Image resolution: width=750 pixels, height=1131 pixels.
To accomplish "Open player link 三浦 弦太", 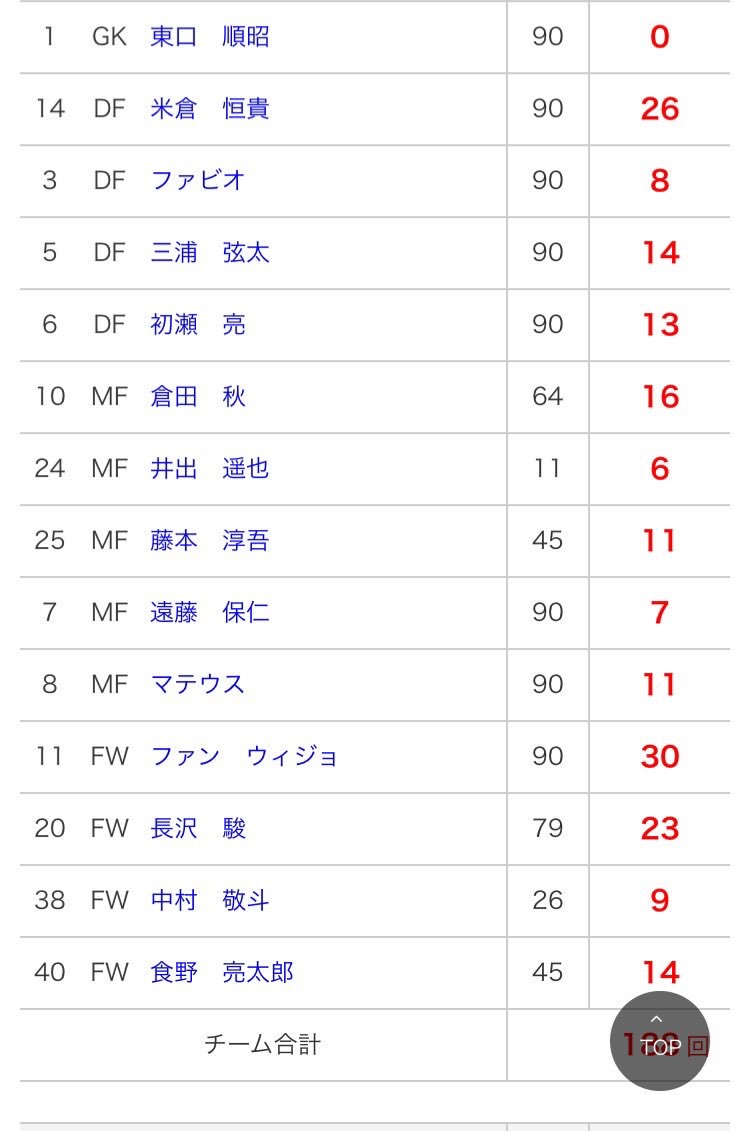I will click(209, 253).
